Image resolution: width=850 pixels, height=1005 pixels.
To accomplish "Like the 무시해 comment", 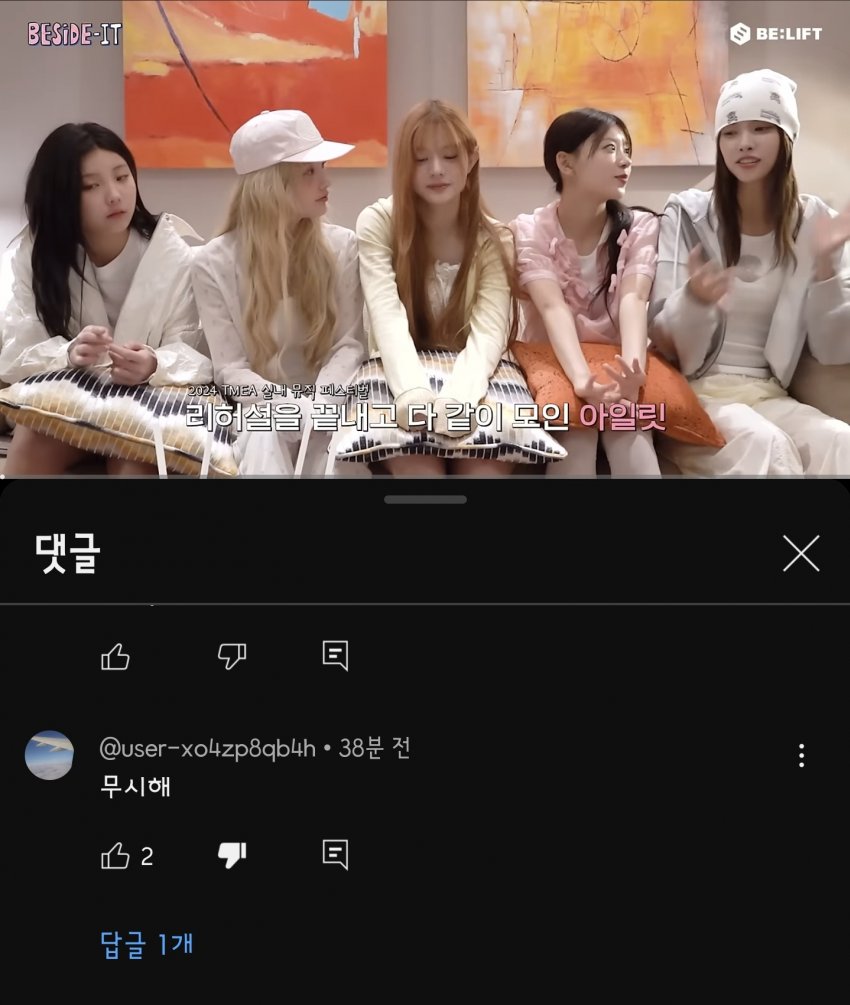I will pos(116,856).
